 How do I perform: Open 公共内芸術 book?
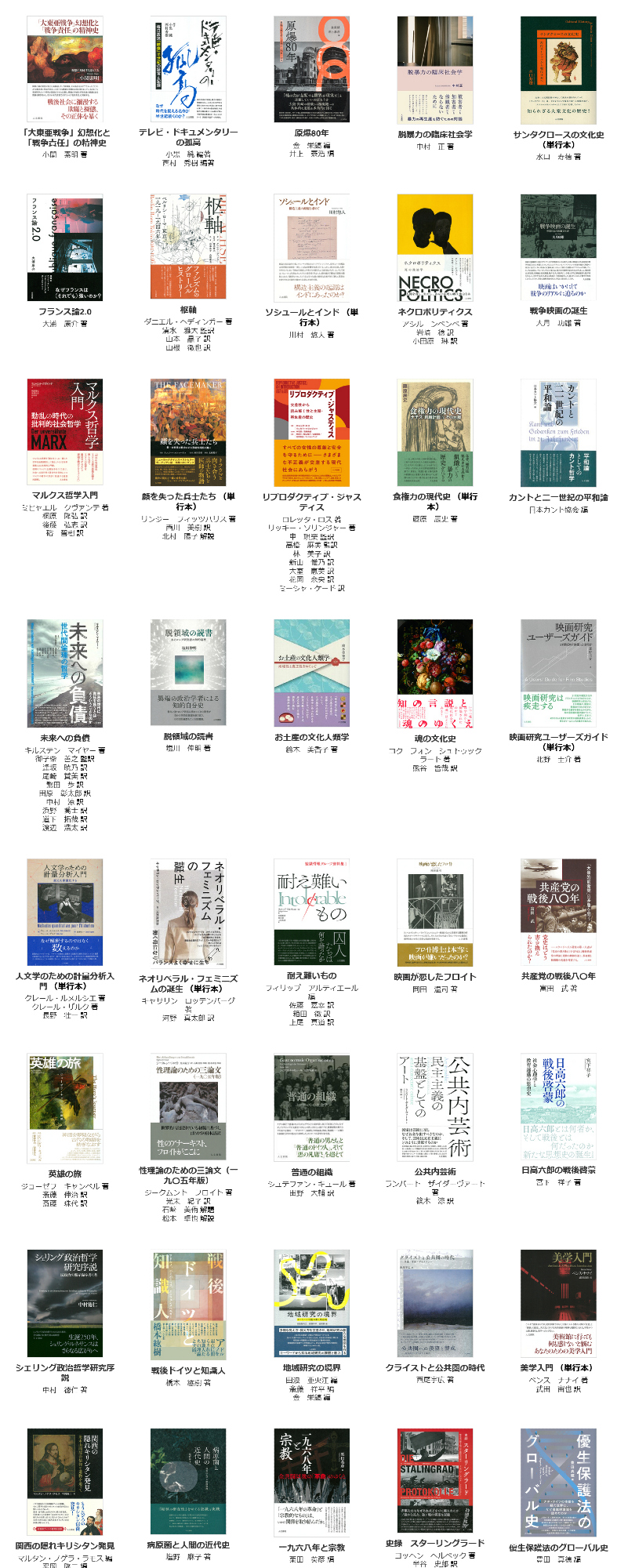[x=434, y=1108]
